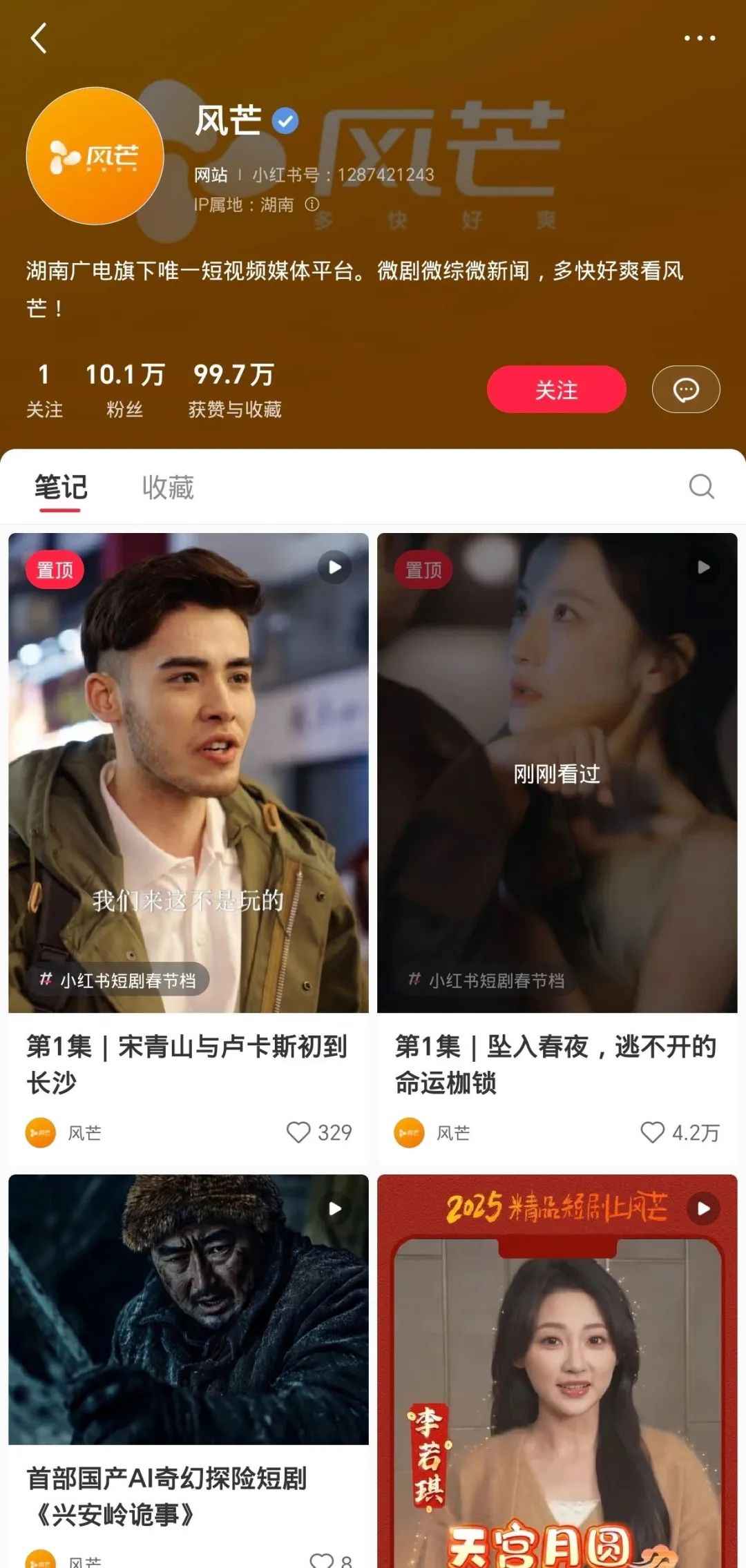Open private message chat with 风芒
Image resolution: width=746 pixels, height=1568 pixels.
685,389
